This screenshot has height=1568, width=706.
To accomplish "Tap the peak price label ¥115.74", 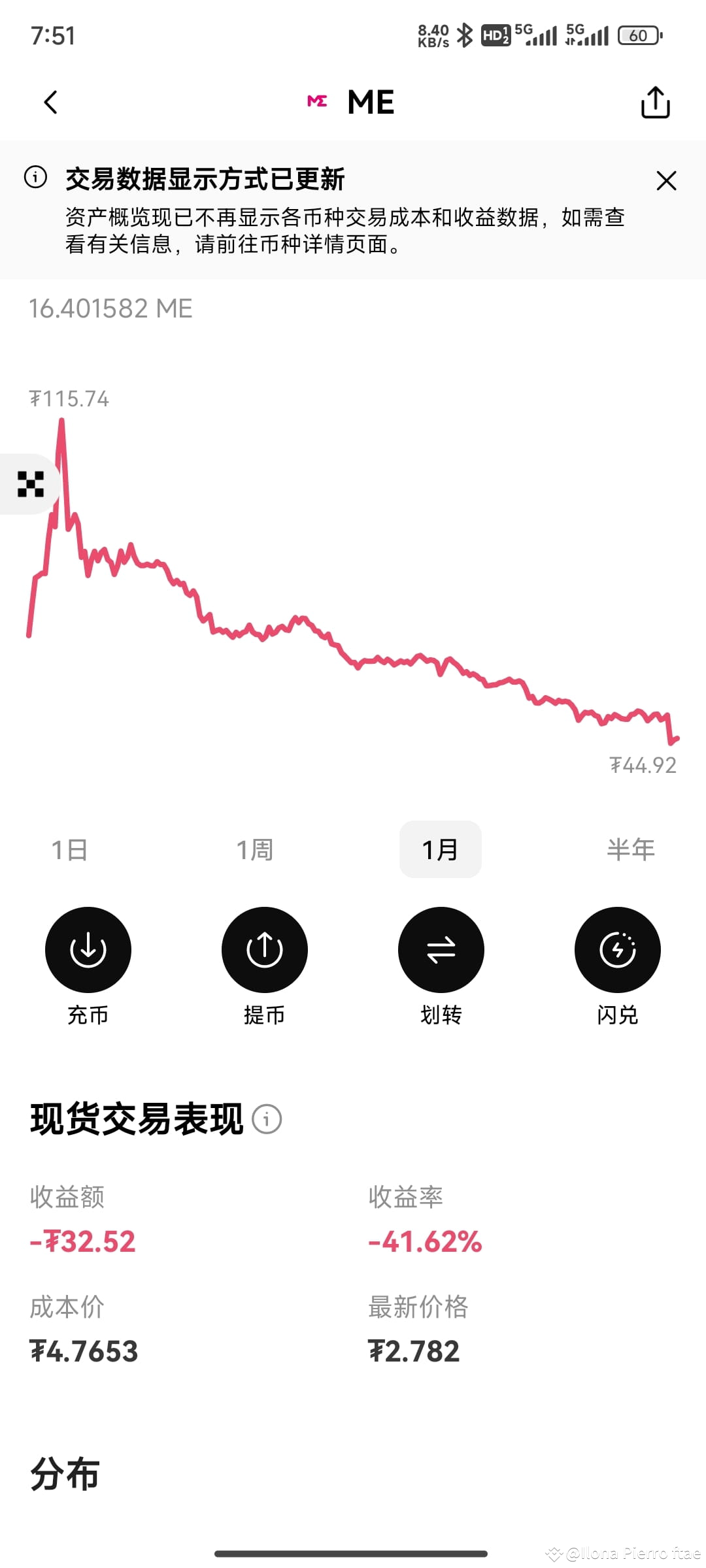I will 70,399.
